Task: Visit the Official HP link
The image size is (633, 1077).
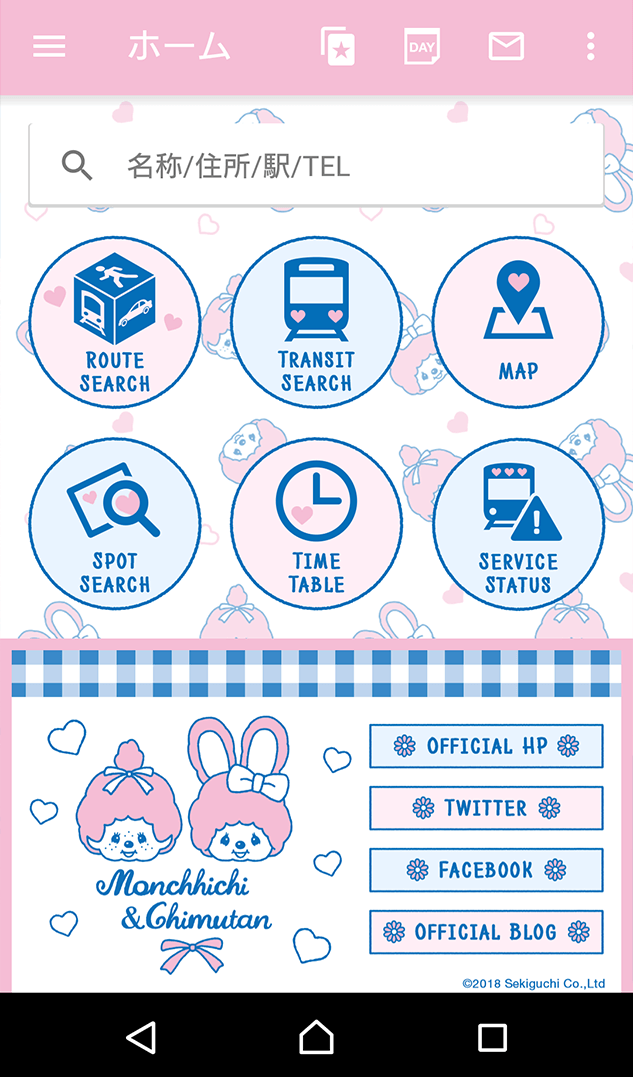Action: click(486, 746)
